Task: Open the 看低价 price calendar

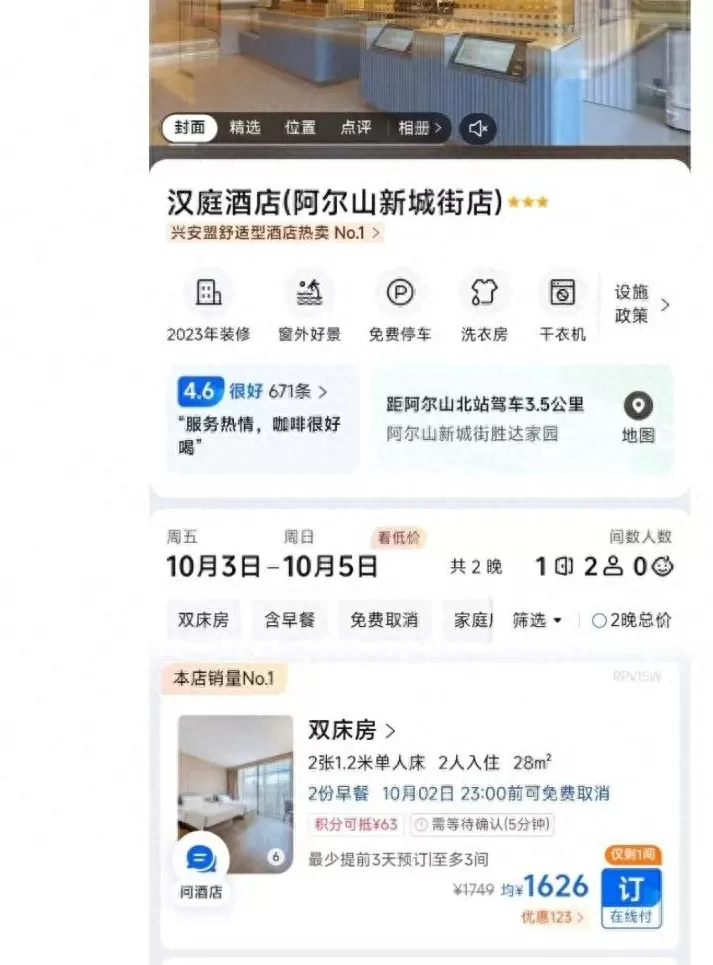Action: tap(398, 538)
